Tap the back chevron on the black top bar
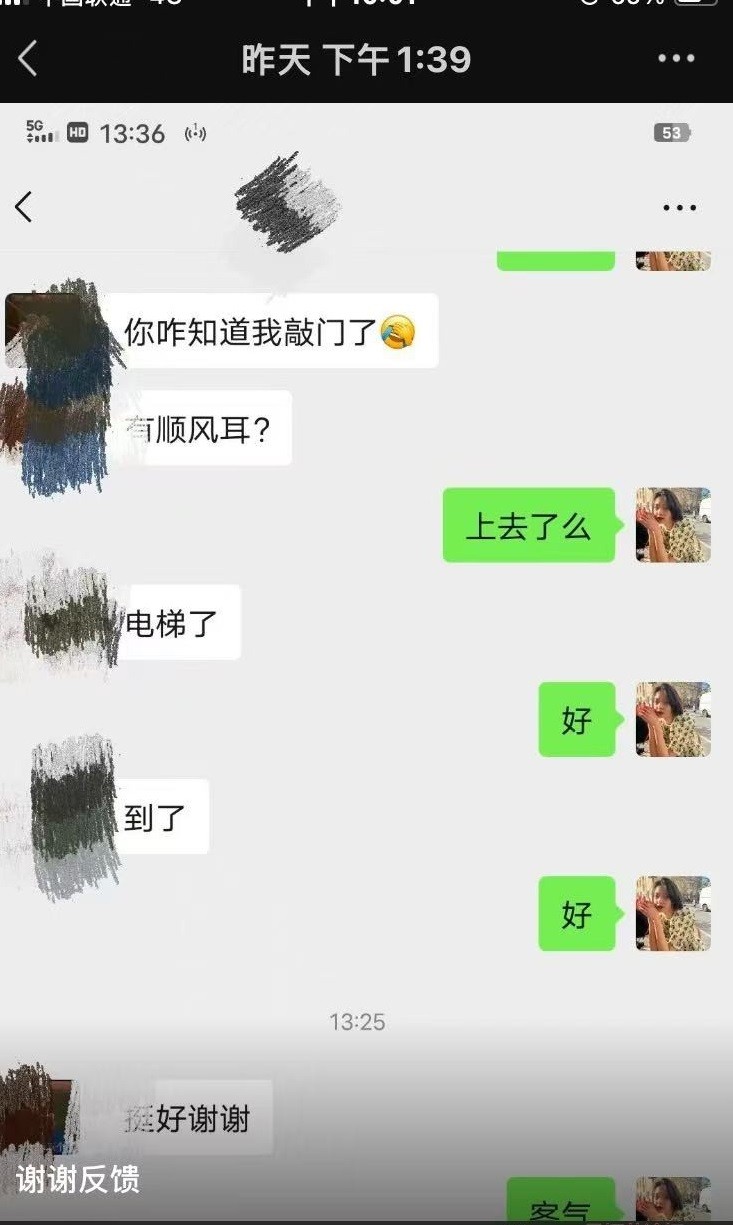 27,58
